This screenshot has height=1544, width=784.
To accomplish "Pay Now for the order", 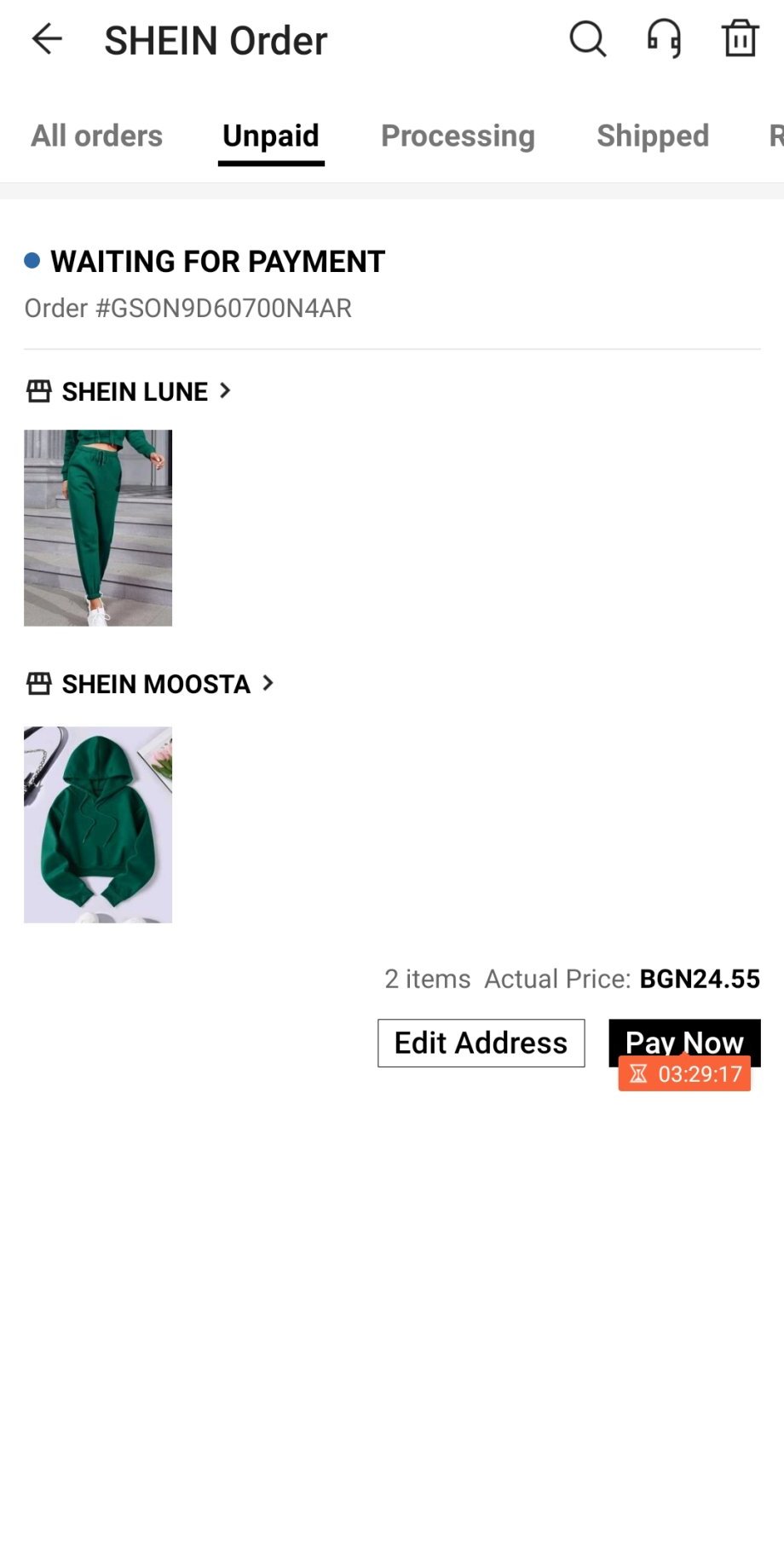I will tap(684, 1040).
